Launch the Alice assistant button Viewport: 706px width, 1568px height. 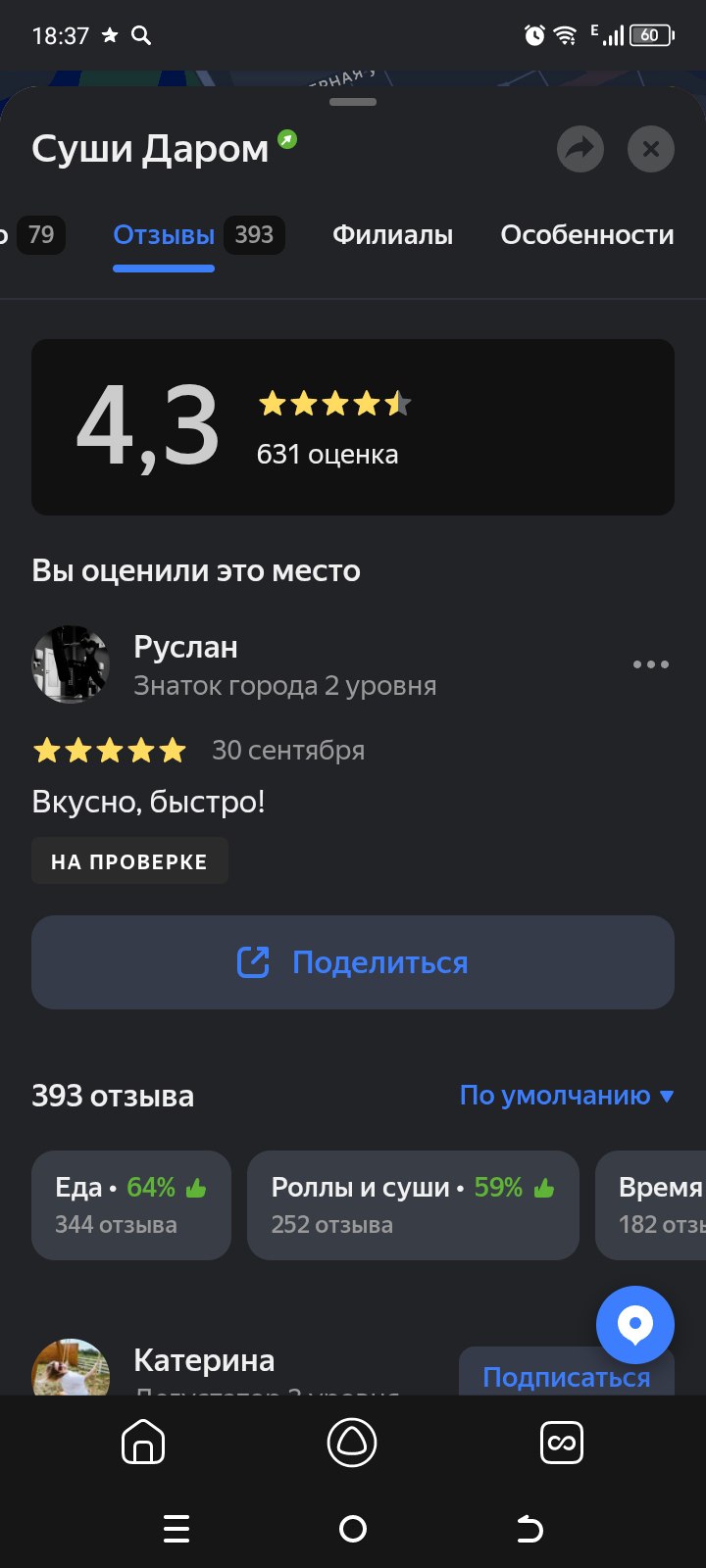click(352, 1444)
